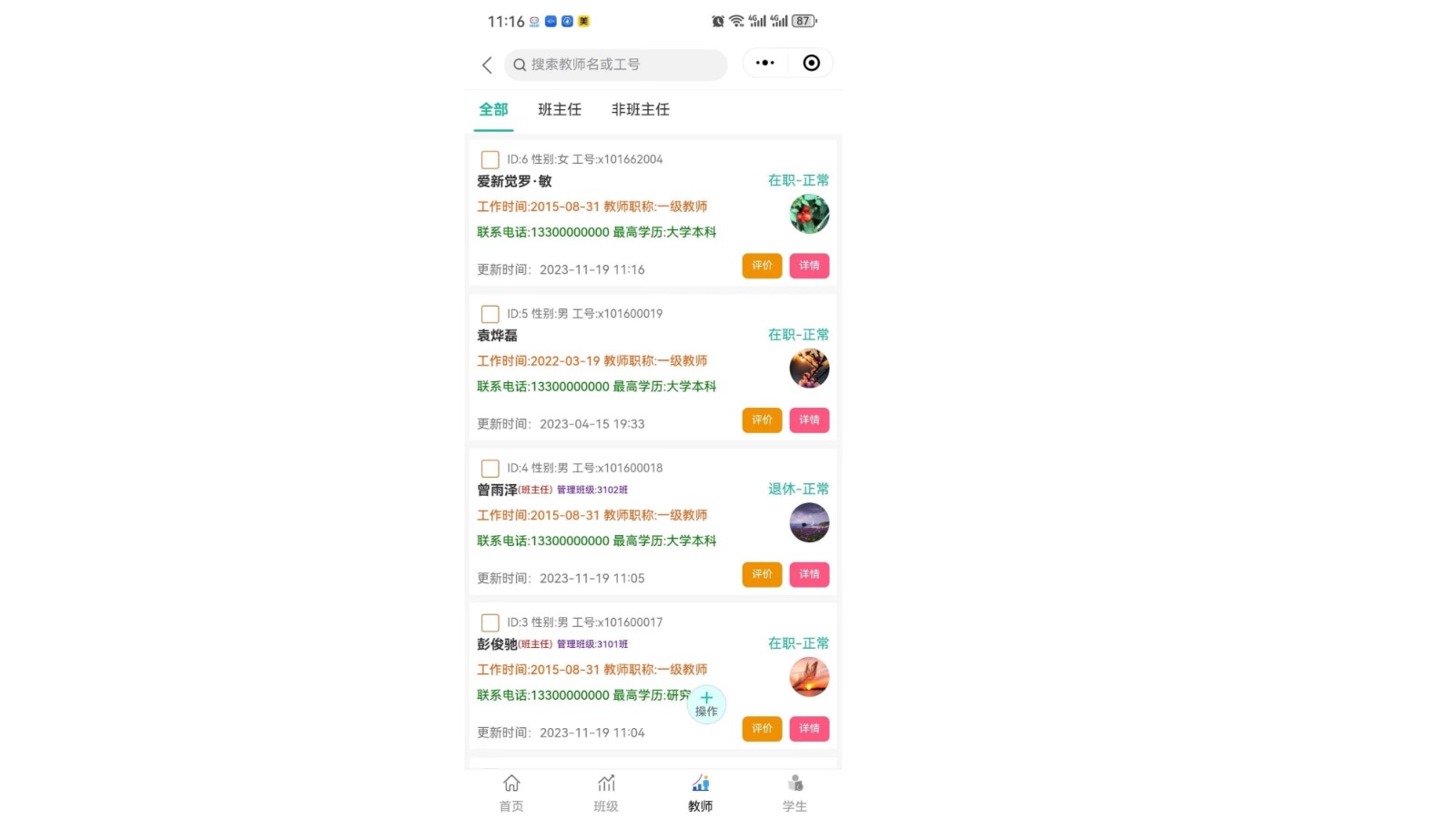Tick the checkbox for 袁烨磊

pyautogui.click(x=490, y=314)
